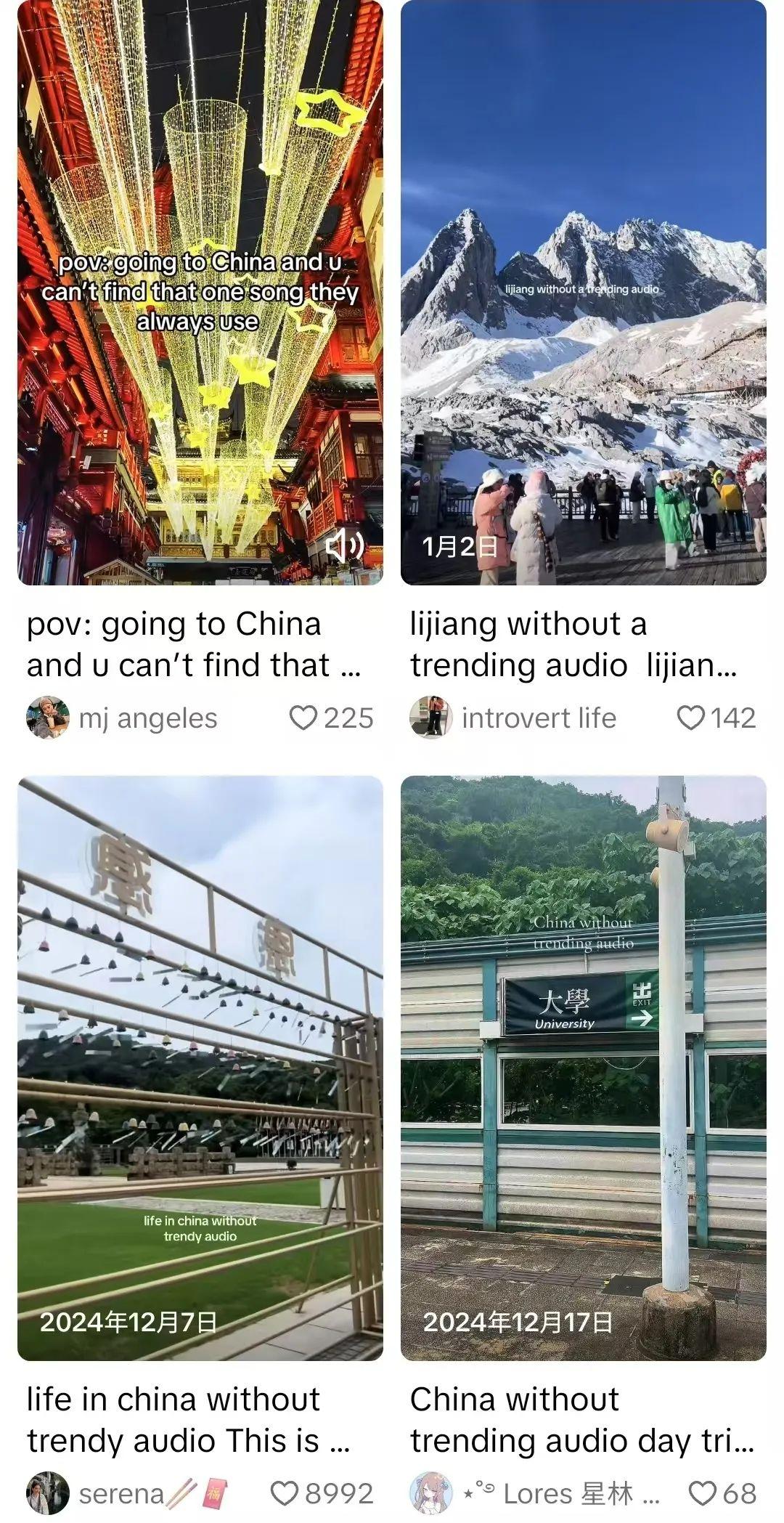Open the University station video
Viewport: 784px width, 1523px height.
583,1068
